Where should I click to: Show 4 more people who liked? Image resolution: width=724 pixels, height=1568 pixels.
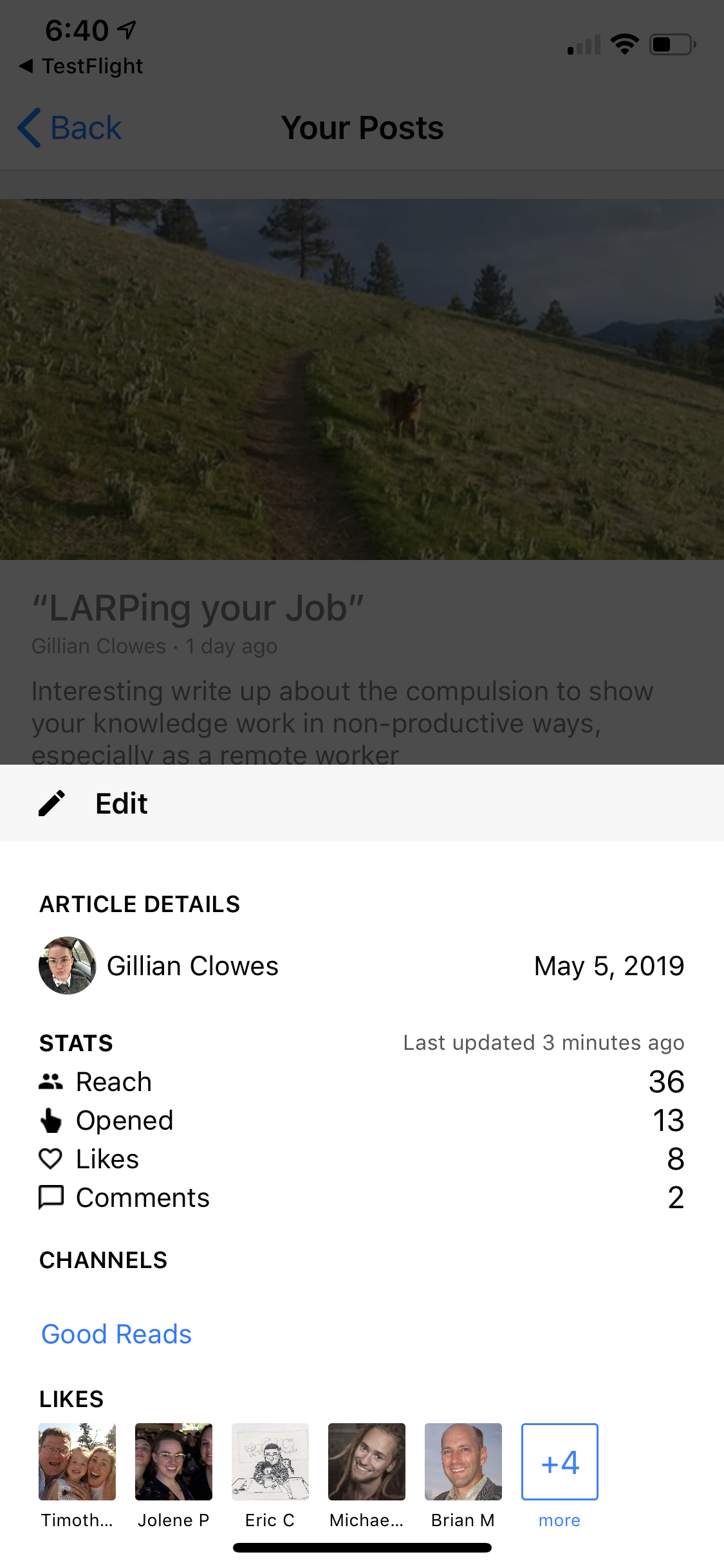pyautogui.click(x=560, y=1462)
